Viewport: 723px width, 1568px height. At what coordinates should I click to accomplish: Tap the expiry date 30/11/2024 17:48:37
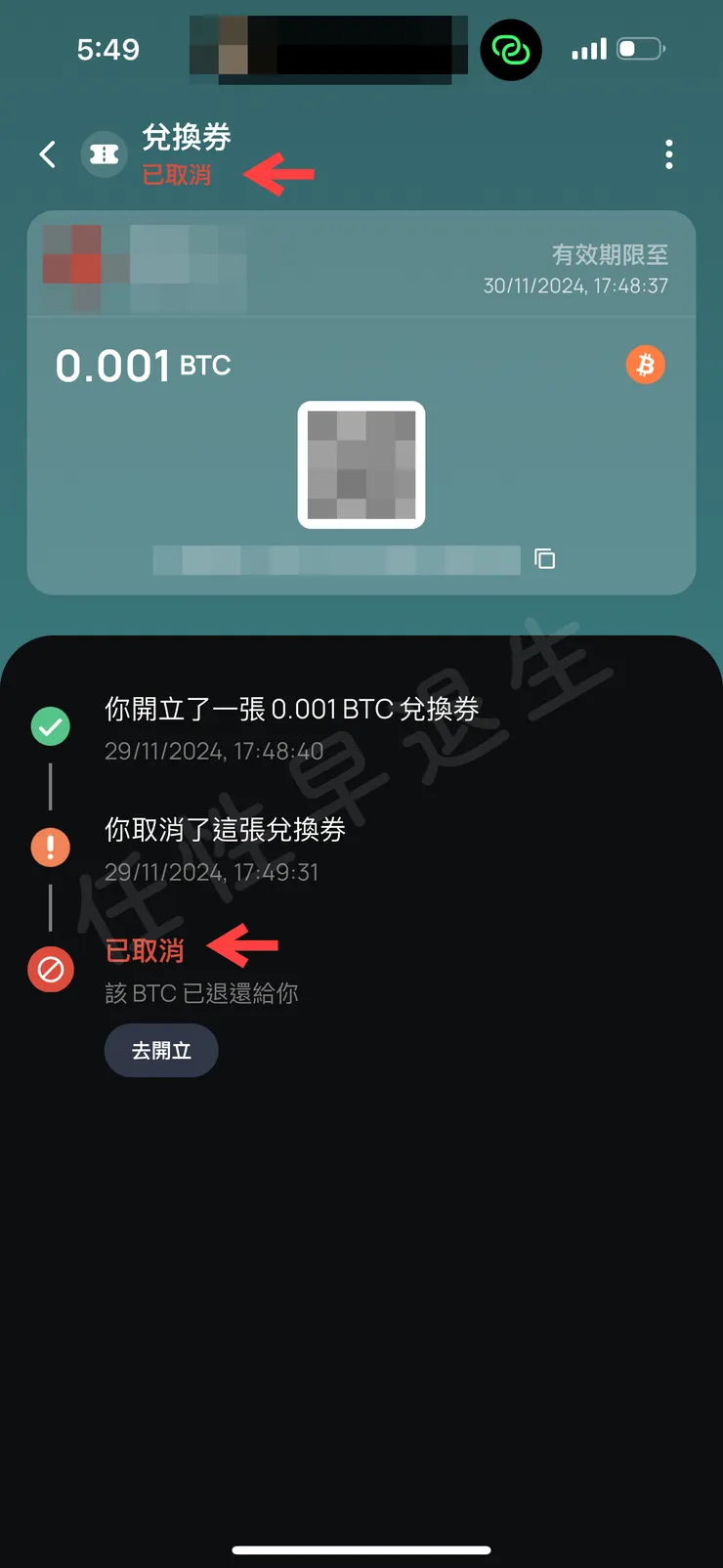coord(578,286)
